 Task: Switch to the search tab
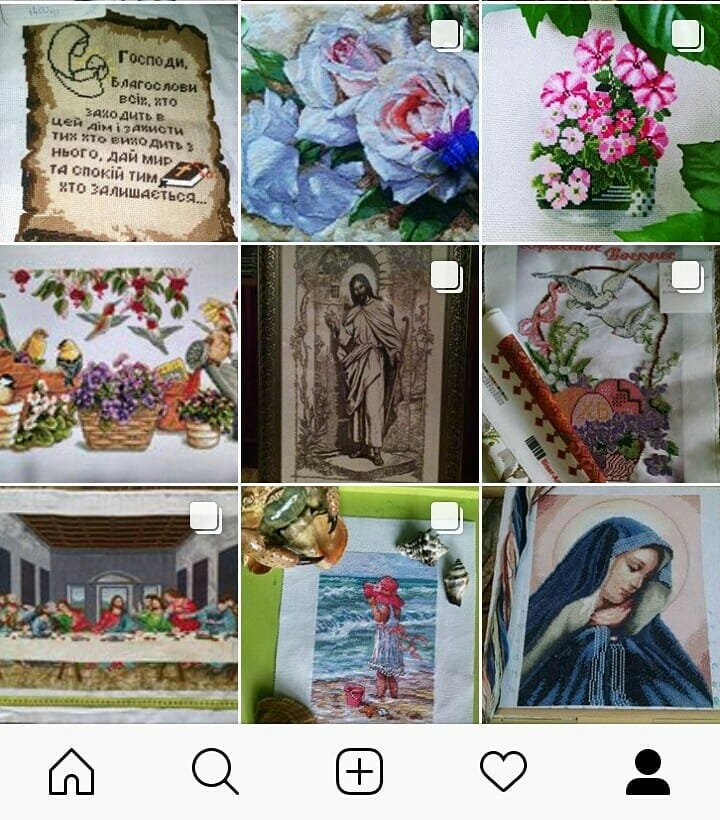[x=215, y=772]
